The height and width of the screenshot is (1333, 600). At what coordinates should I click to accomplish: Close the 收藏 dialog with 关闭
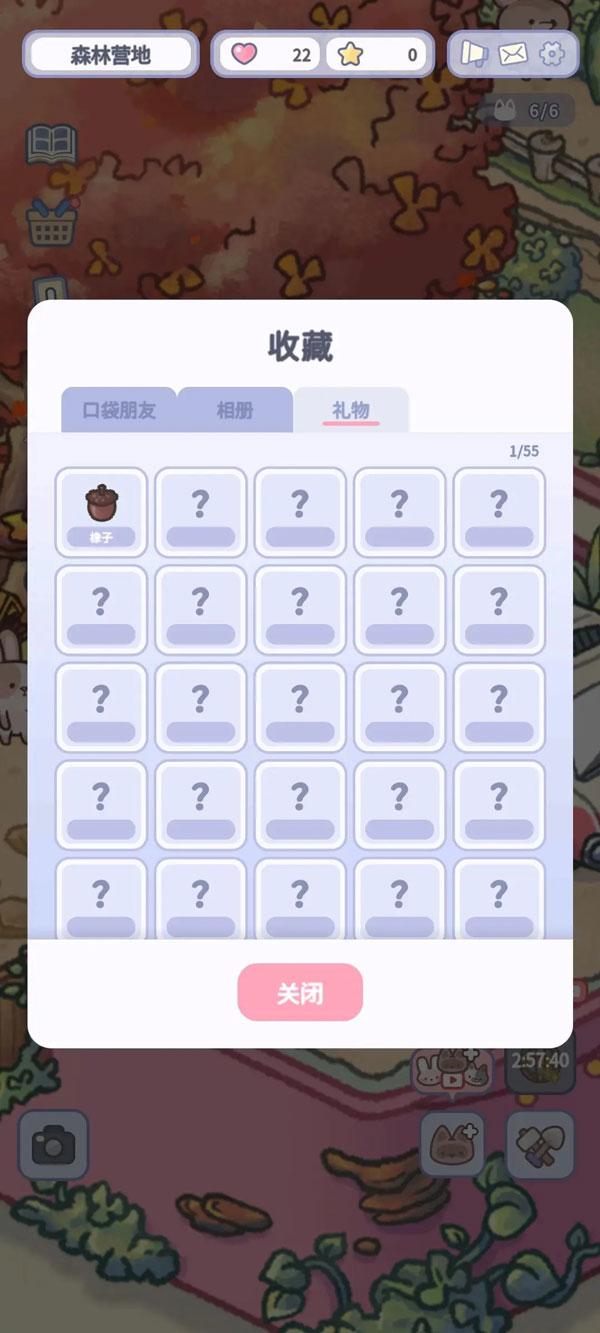pos(300,993)
